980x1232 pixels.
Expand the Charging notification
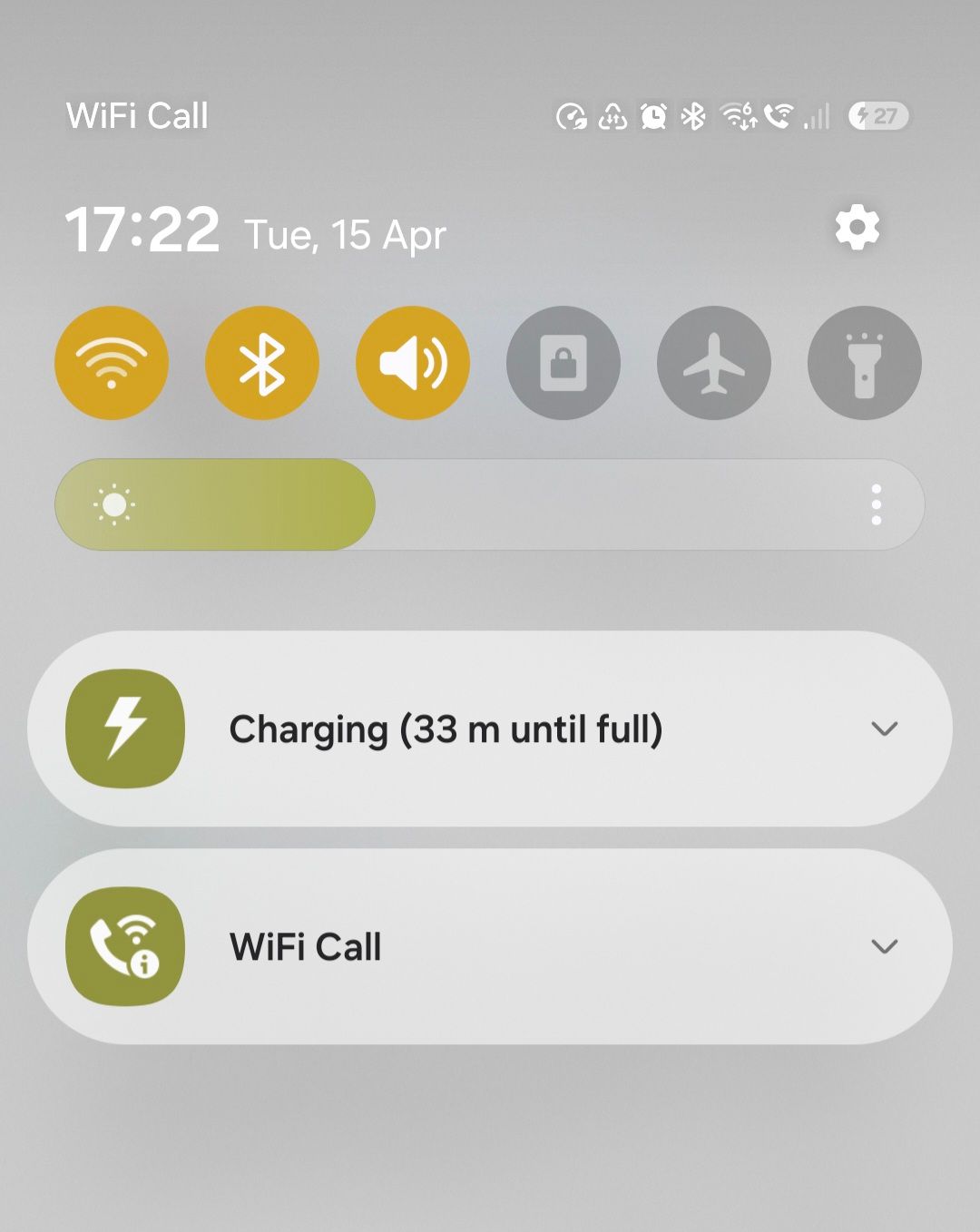tap(887, 729)
